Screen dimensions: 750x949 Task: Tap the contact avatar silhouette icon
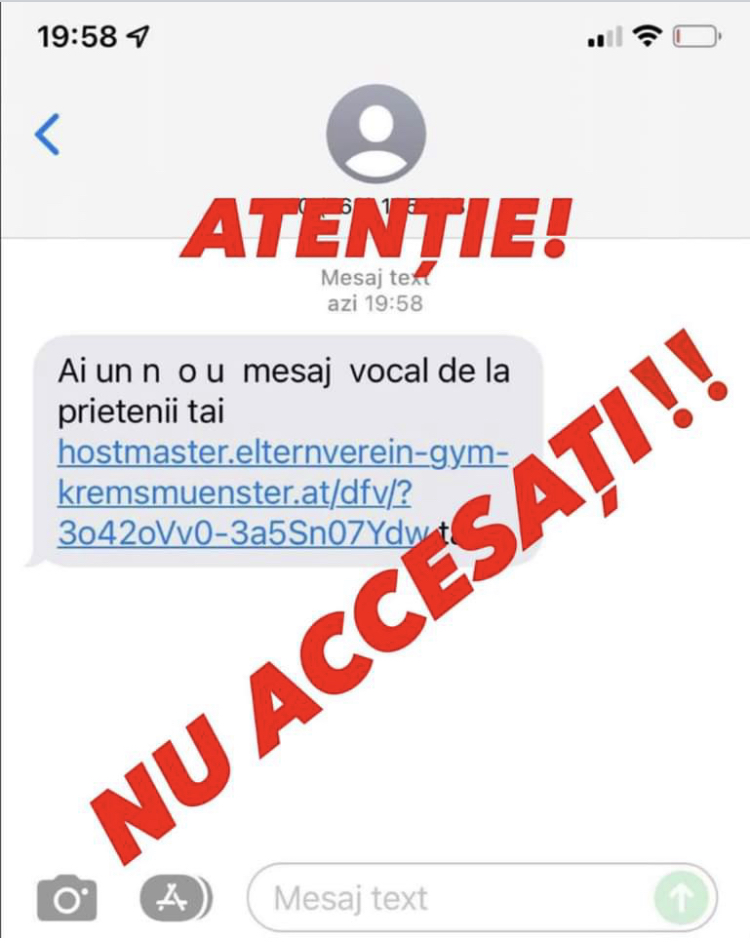pos(375,133)
